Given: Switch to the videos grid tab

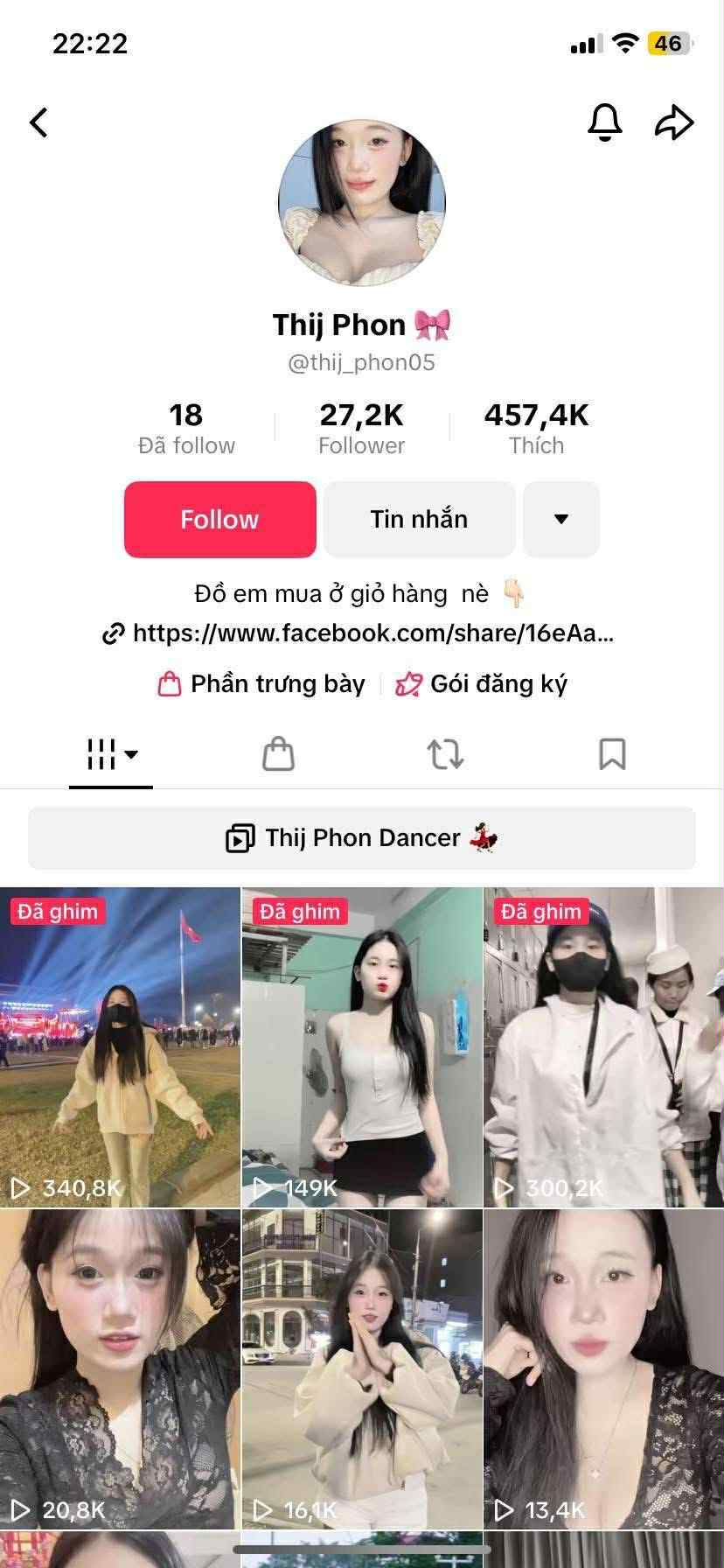Looking at the screenshot, I should click(111, 753).
